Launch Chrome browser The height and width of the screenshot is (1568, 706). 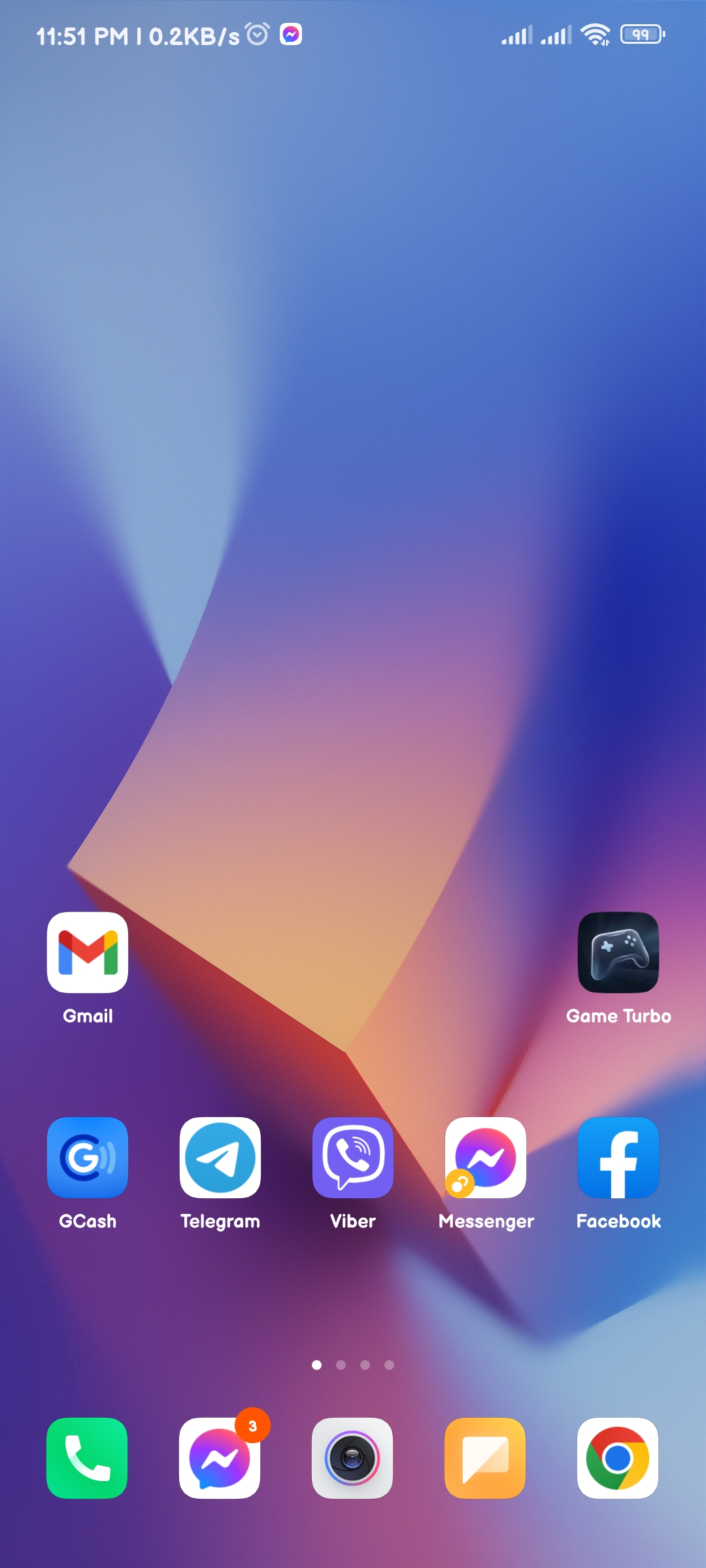click(618, 1458)
